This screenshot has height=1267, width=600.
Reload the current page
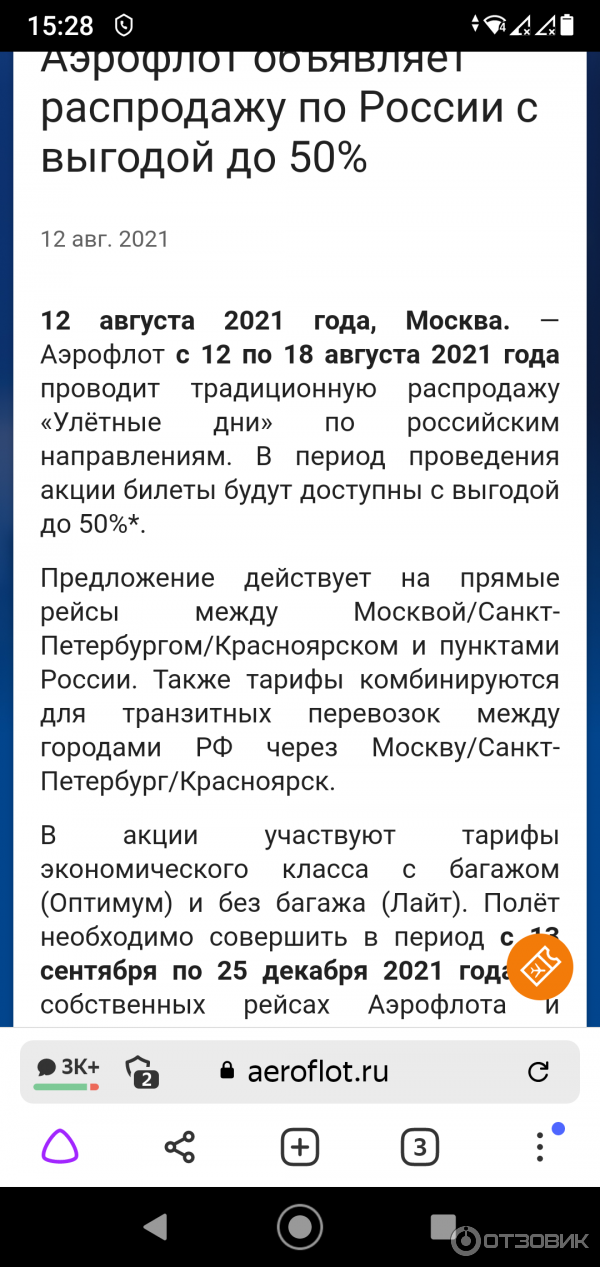[x=538, y=1072]
